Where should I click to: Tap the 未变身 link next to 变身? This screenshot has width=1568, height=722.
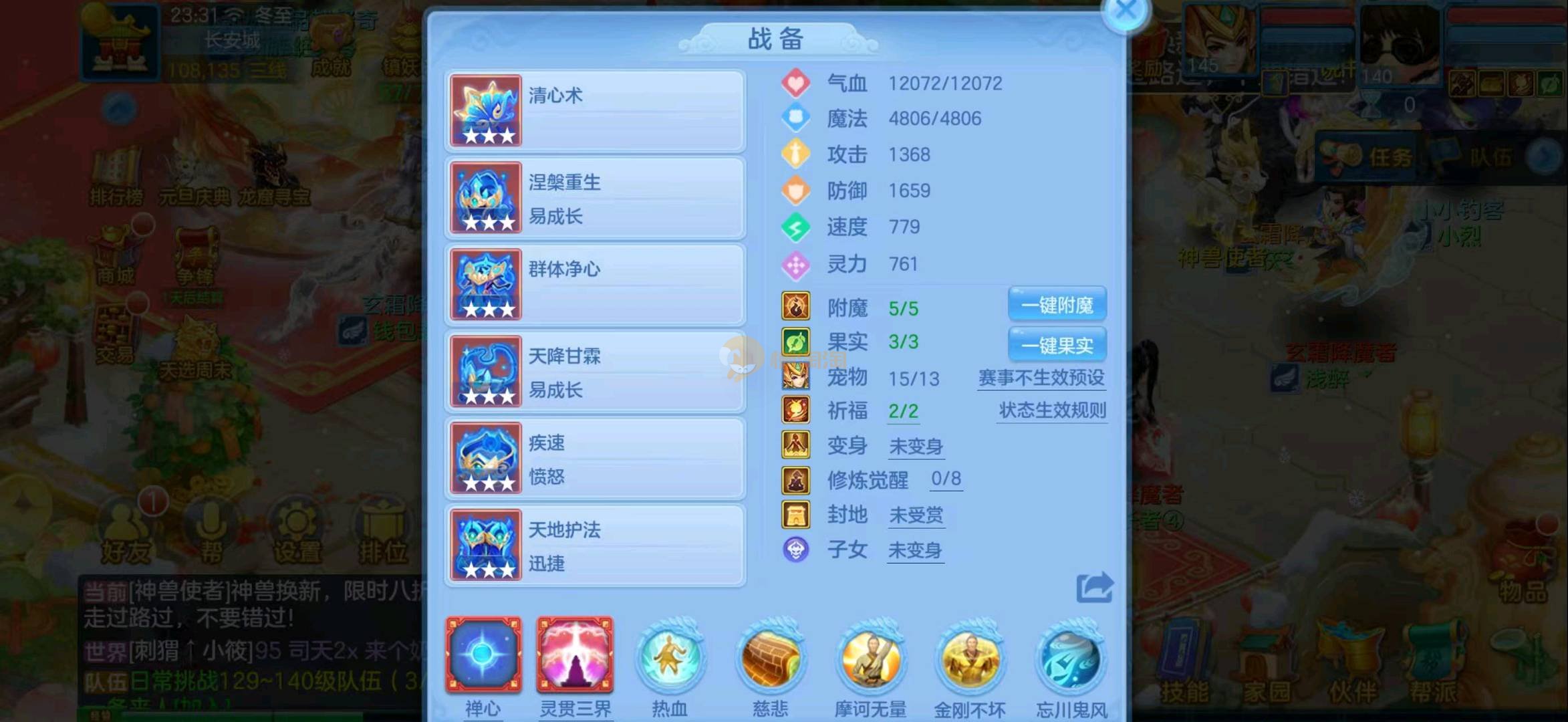click(x=916, y=446)
